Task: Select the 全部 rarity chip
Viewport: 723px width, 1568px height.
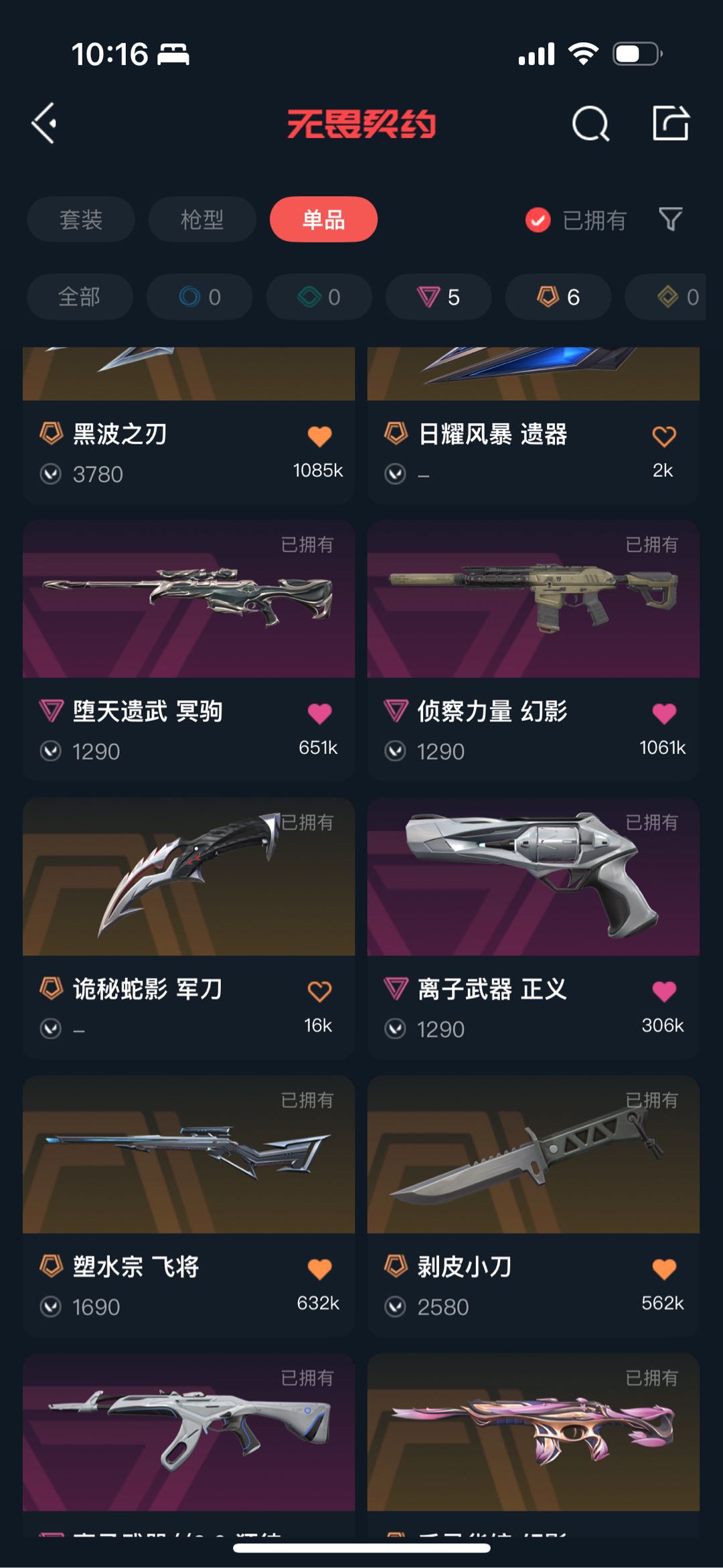Action: 80,297
